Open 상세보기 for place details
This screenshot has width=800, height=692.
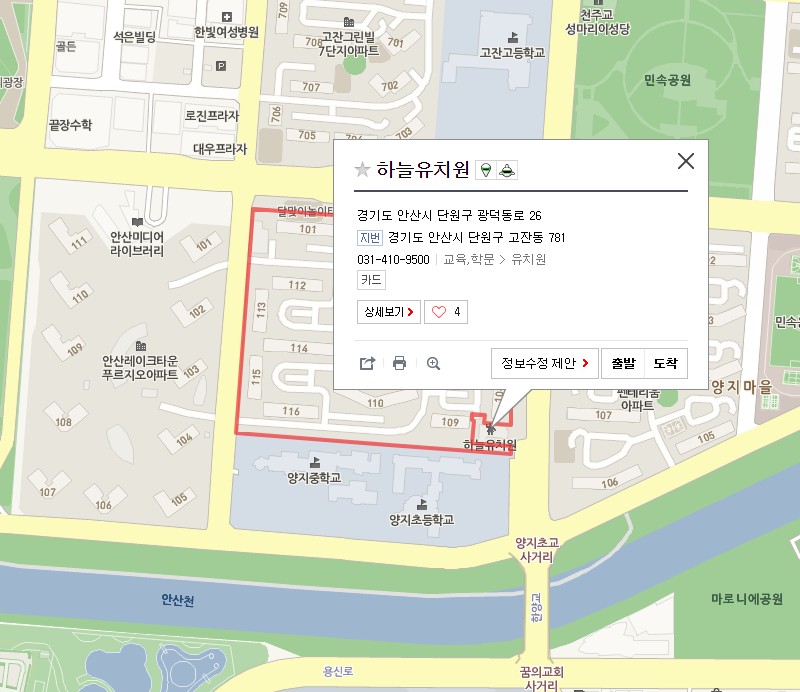coord(389,312)
